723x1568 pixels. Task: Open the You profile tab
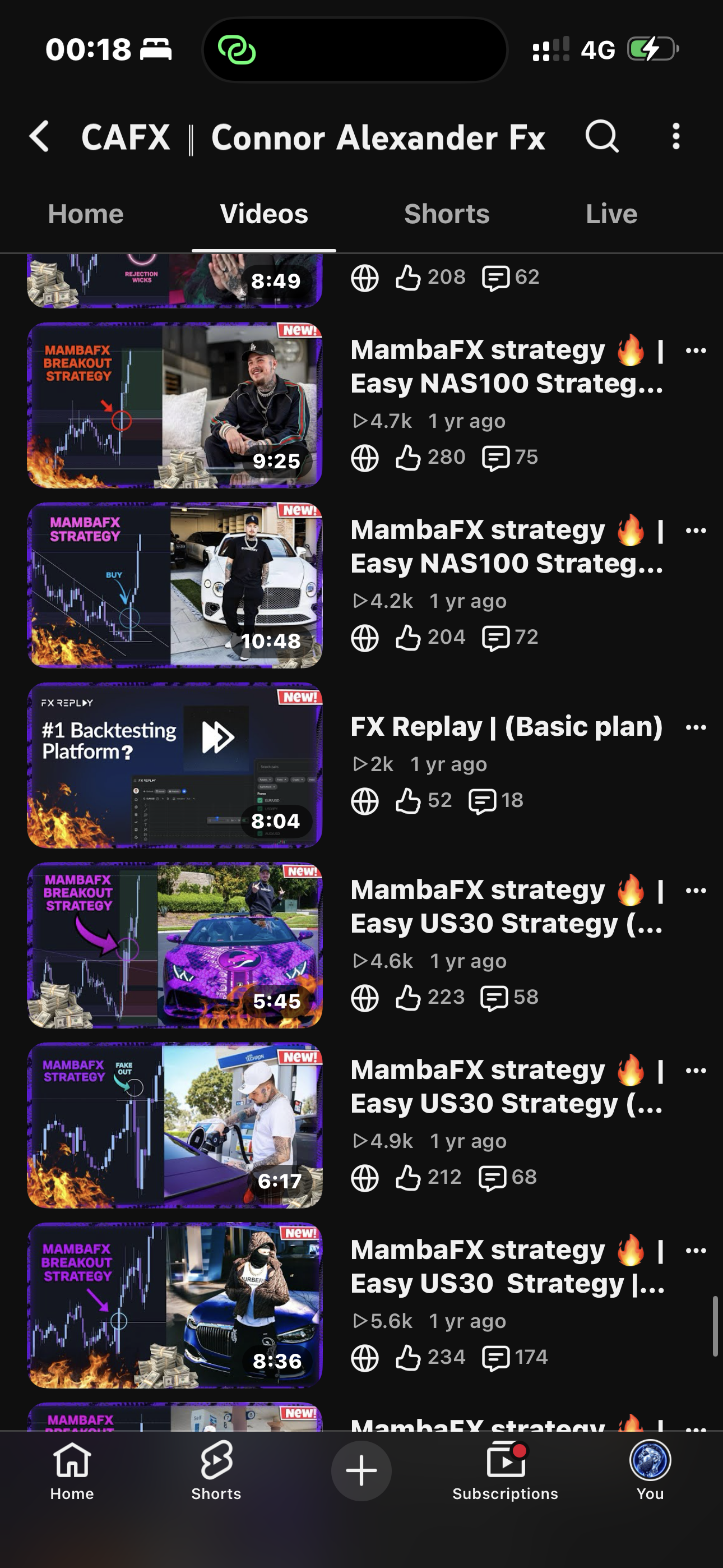click(650, 1471)
